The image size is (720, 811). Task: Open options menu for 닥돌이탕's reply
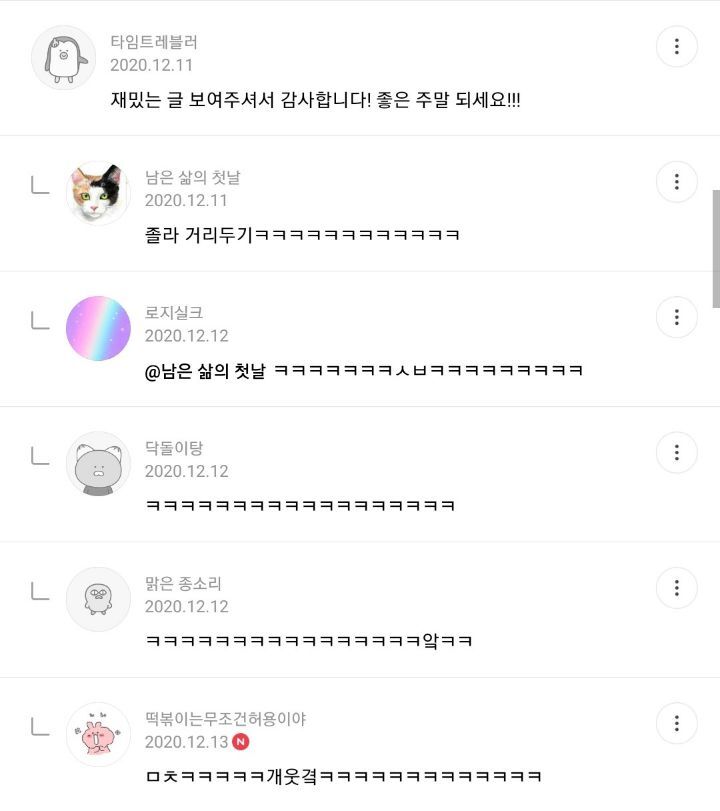click(x=677, y=452)
